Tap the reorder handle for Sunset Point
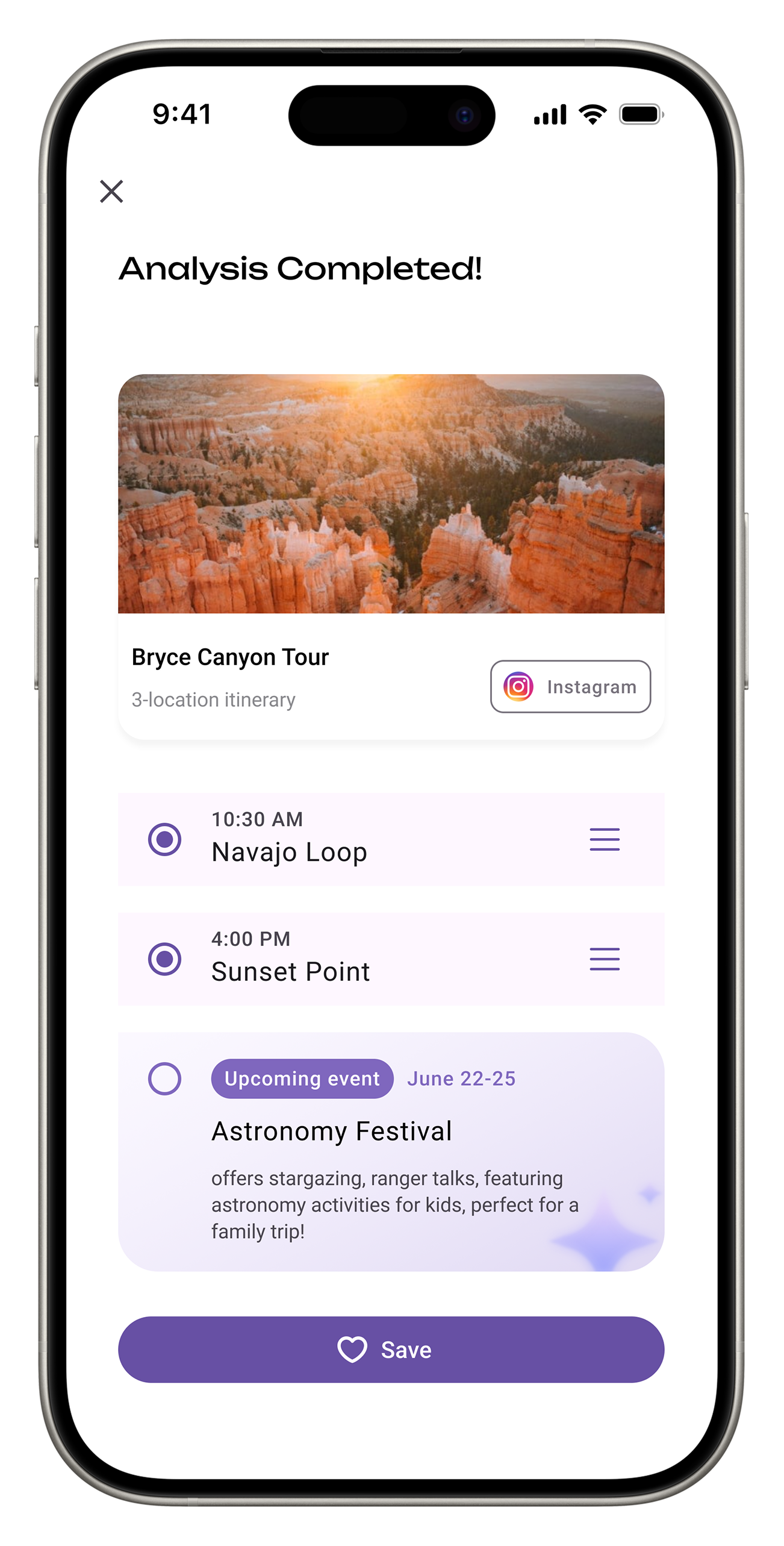 [x=605, y=959]
